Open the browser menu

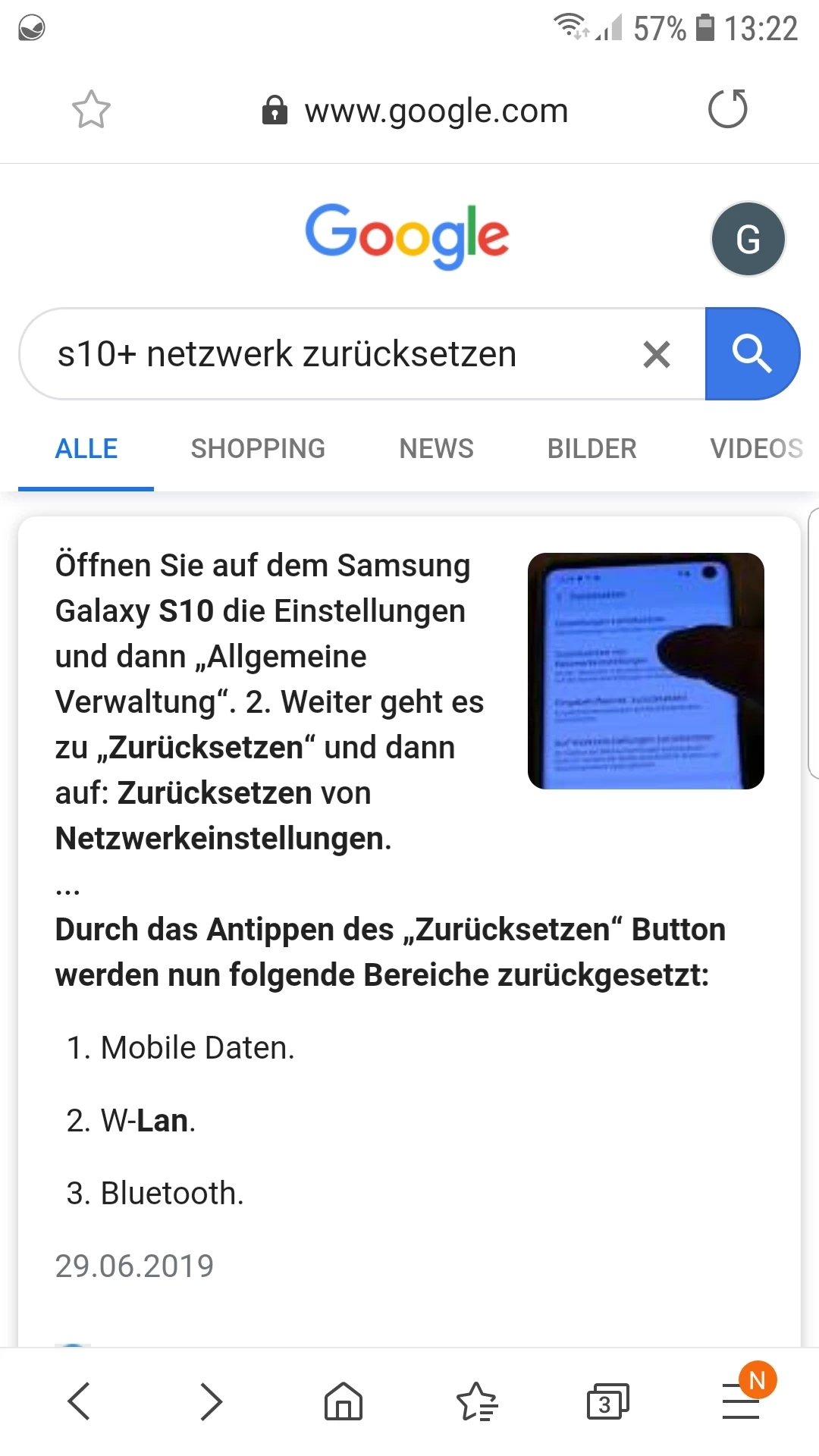(x=741, y=1401)
